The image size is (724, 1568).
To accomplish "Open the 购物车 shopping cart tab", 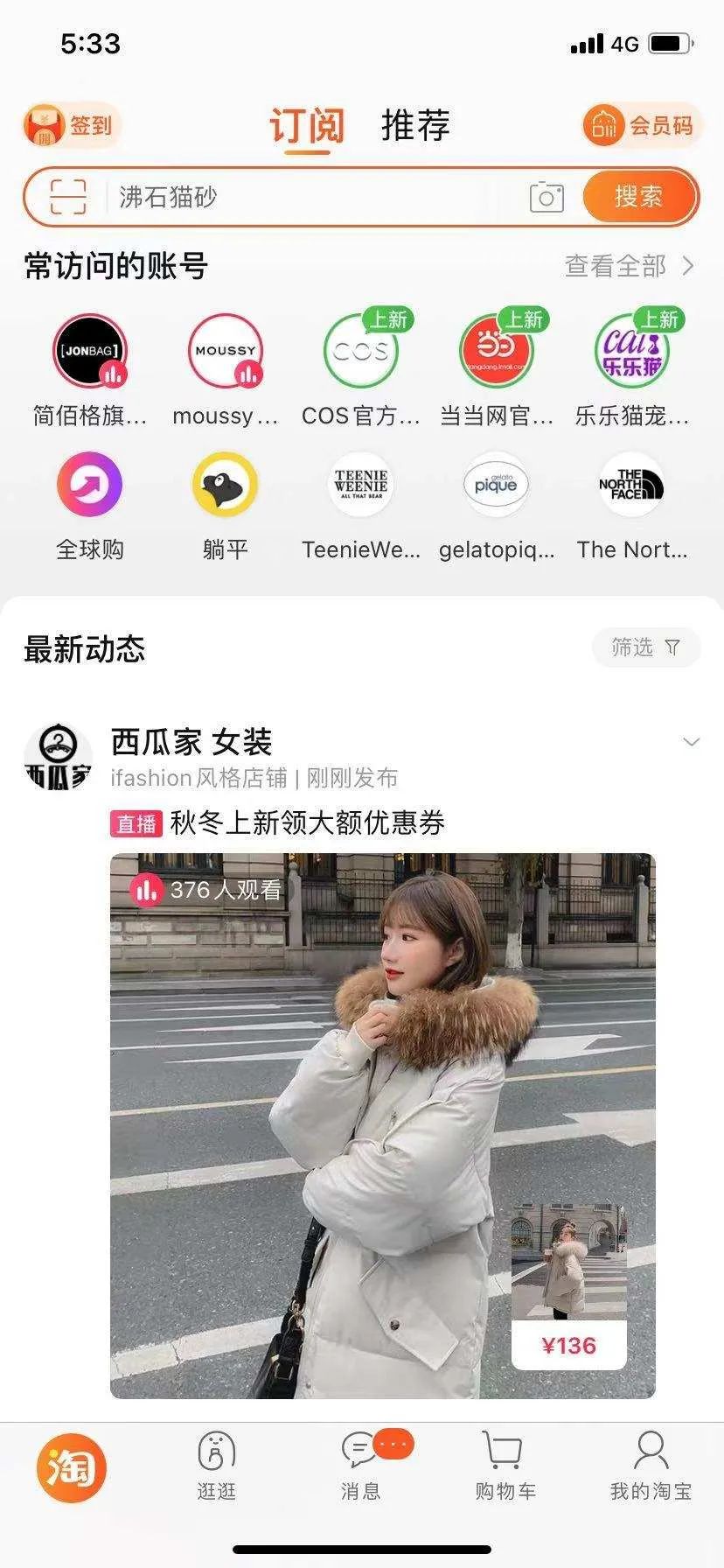I will pos(505,1466).
